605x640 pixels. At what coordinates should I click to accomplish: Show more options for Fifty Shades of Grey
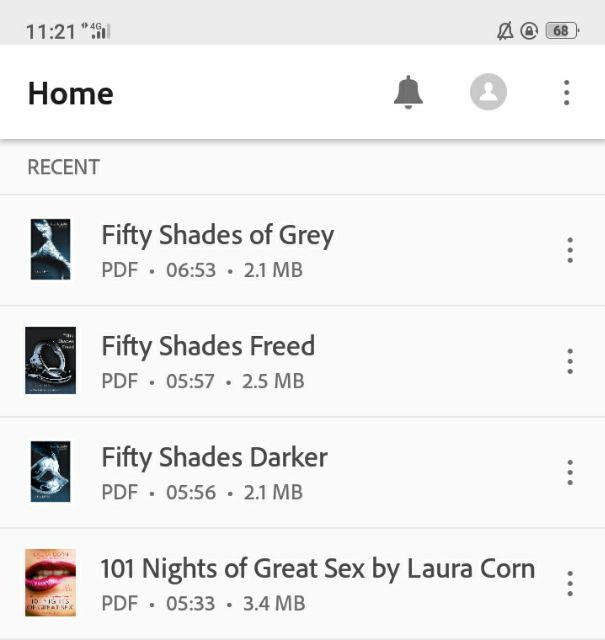click(x=570, y=250)
